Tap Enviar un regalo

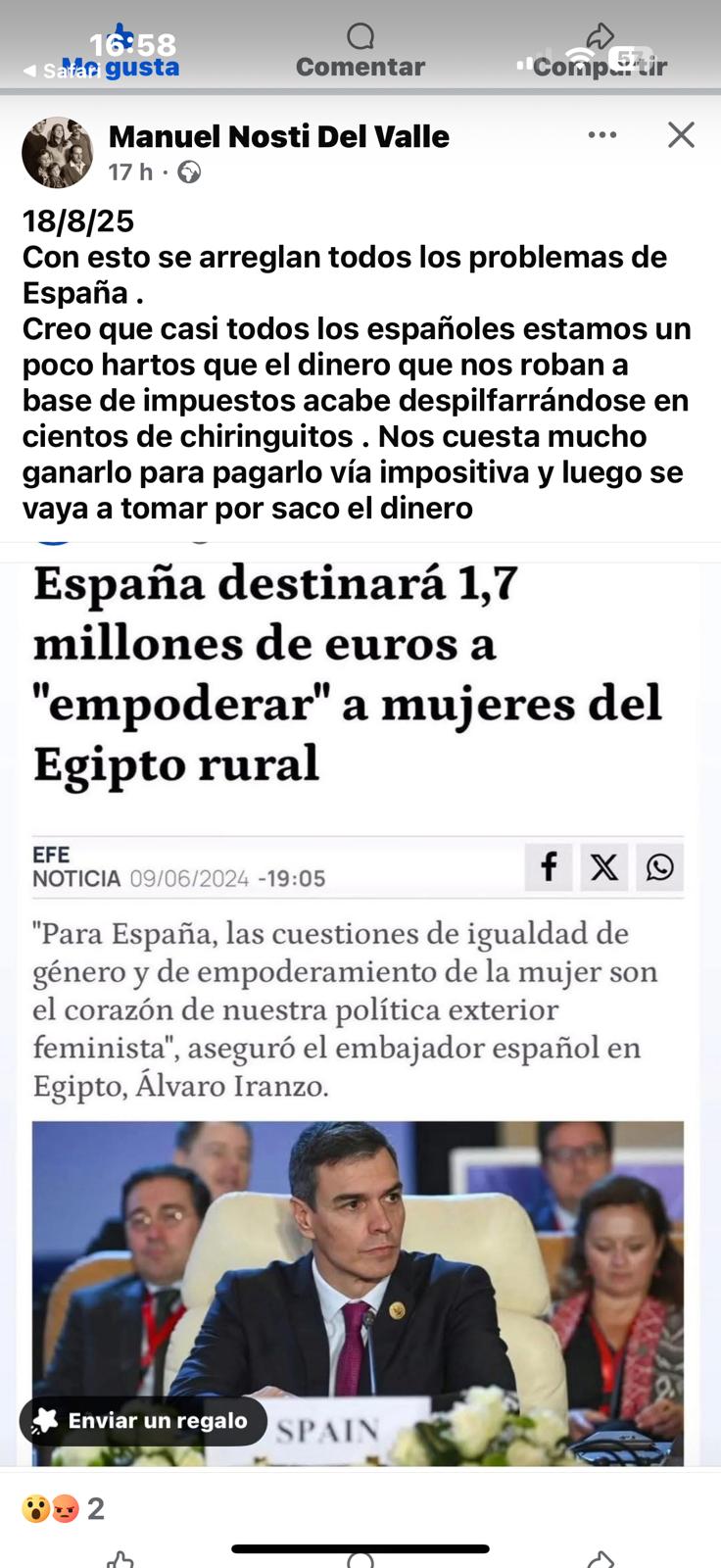[143, 1421]
